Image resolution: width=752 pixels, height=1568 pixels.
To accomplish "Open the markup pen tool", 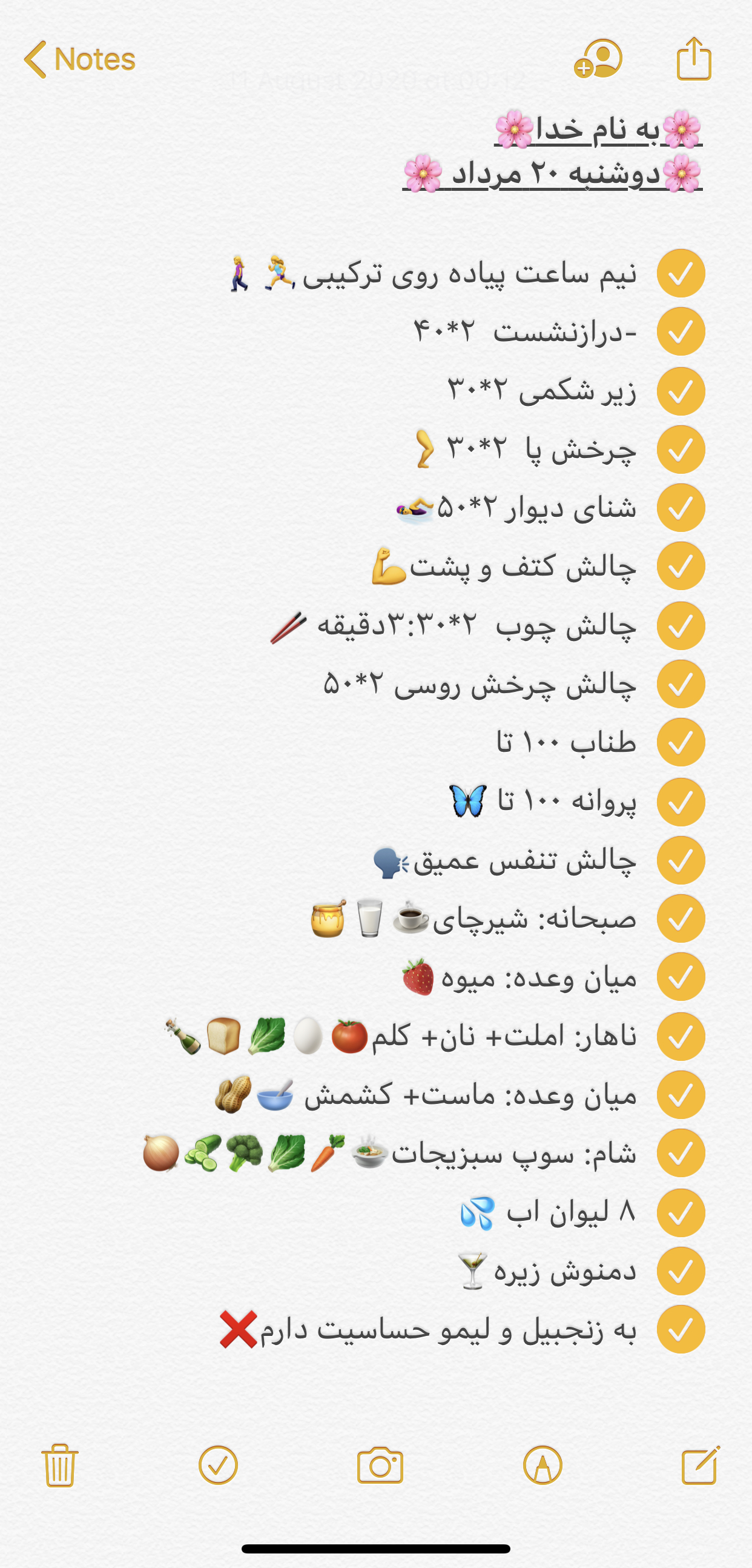I will (542, 1465).
